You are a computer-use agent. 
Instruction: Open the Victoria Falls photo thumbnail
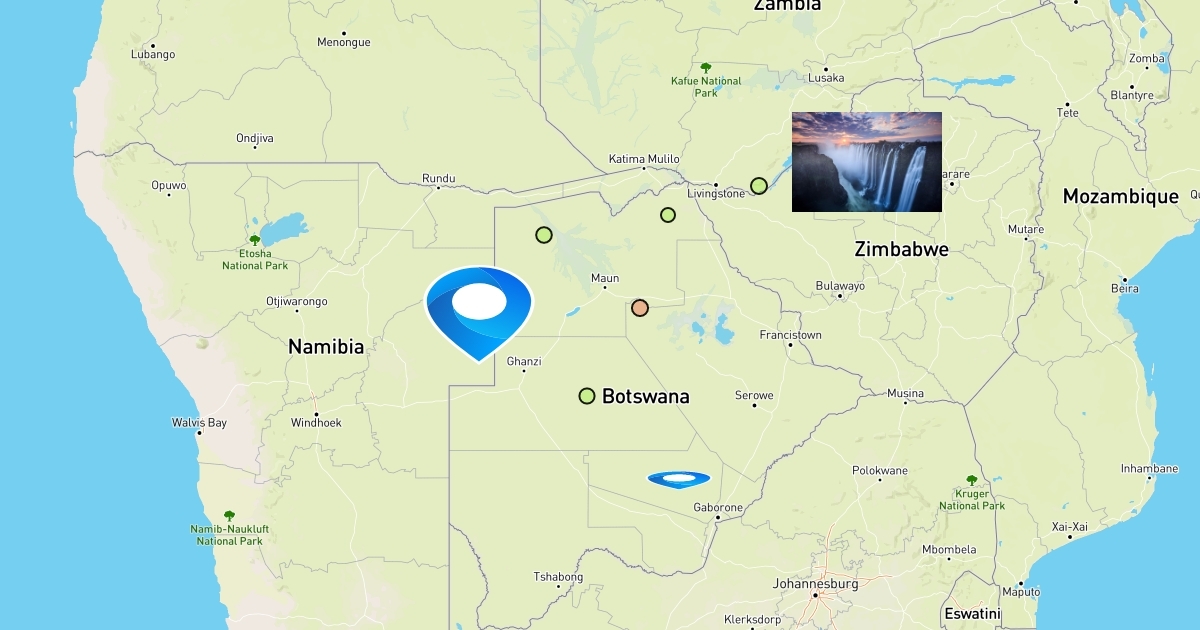tap(866, 162)
